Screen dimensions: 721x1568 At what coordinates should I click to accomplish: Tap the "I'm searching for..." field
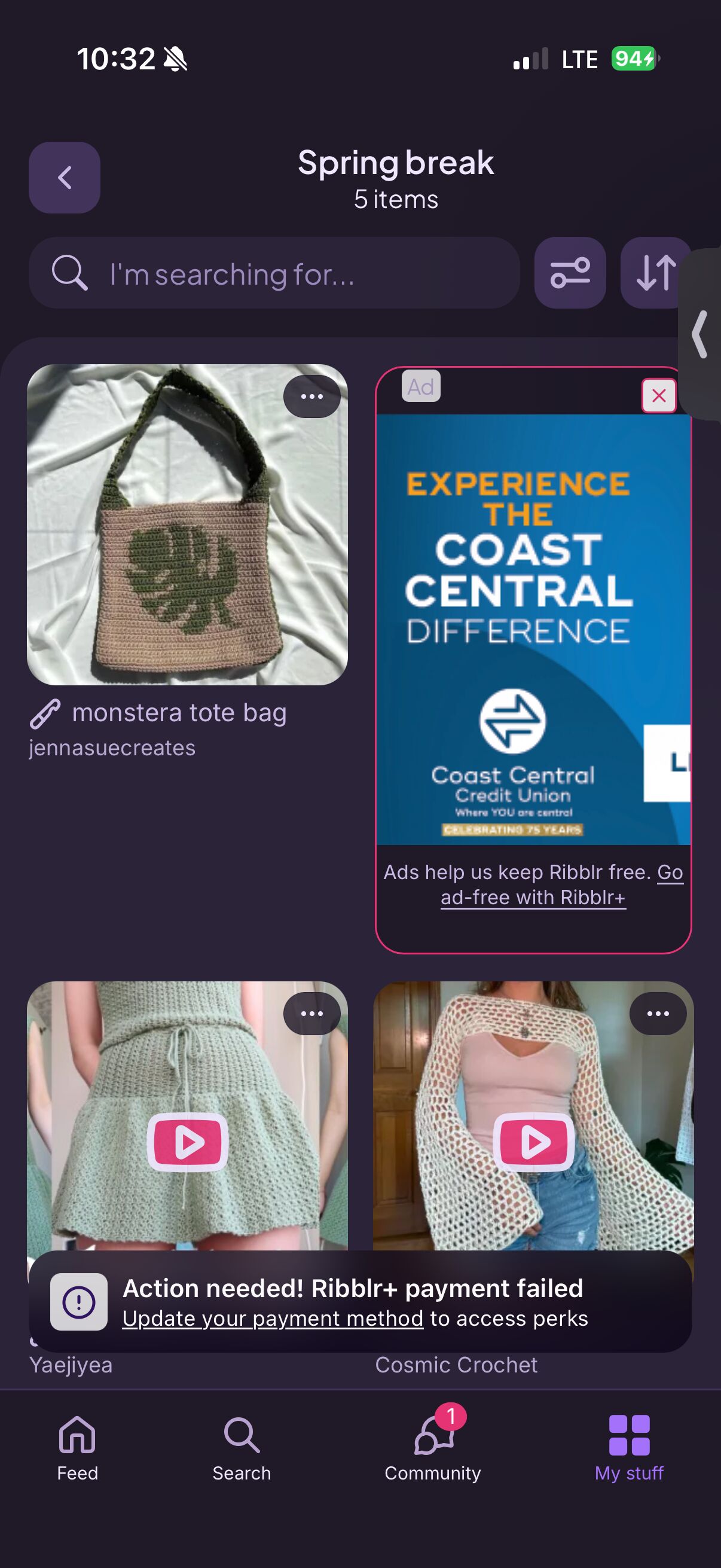(x=274, y=273)
